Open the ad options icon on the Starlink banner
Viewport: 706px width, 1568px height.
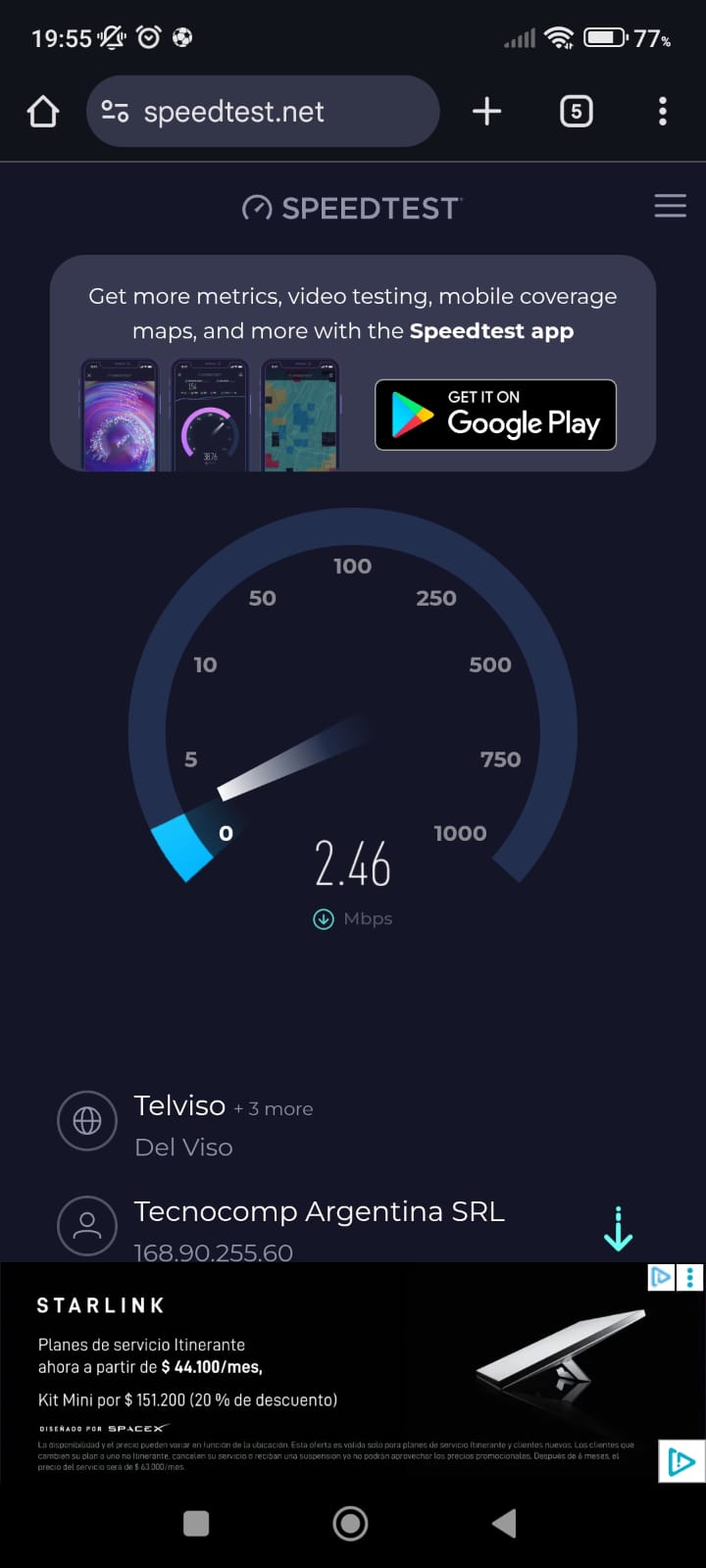662,1277
